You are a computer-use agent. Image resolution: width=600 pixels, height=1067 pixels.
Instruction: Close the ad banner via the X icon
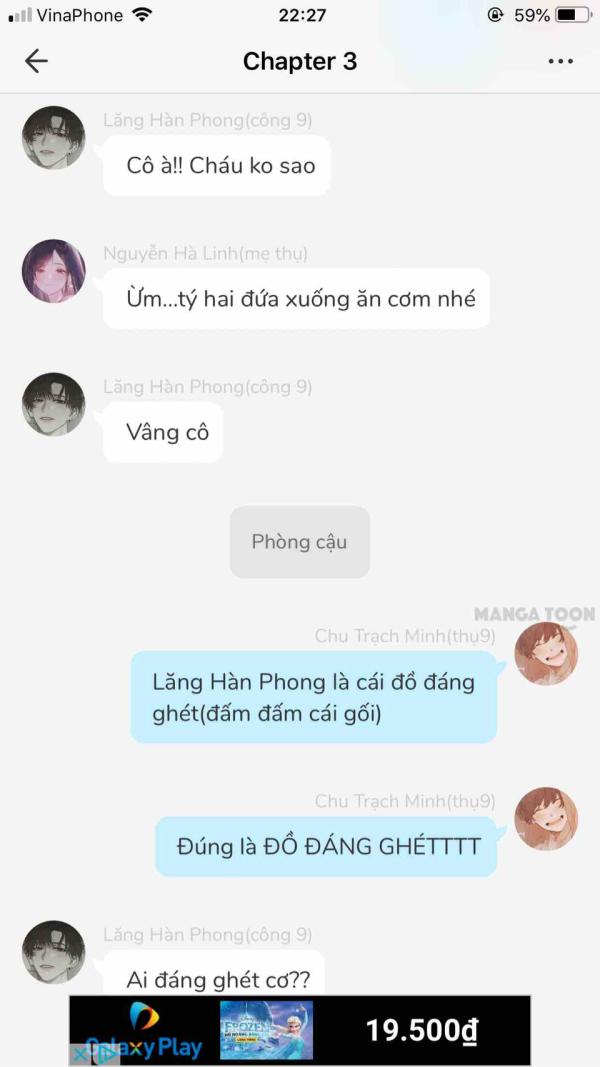(x=82, y=1054)
